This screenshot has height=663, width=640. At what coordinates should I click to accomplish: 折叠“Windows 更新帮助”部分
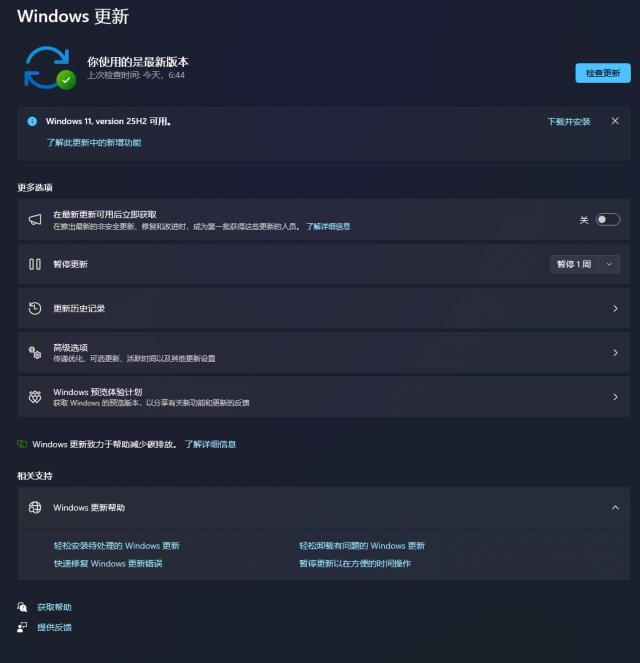click(x=615, y=508)
